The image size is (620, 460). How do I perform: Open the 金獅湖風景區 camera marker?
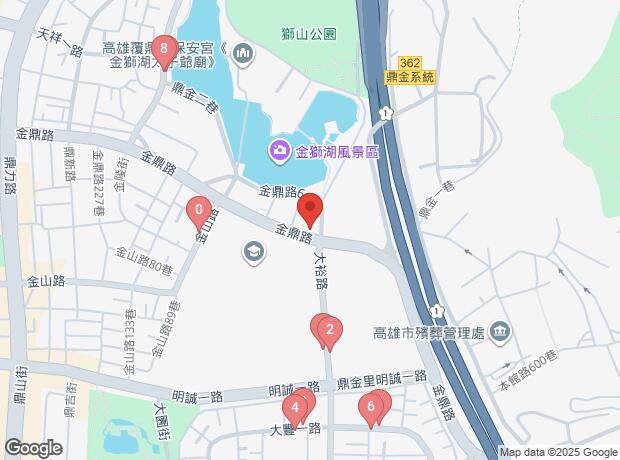(277, 151)
